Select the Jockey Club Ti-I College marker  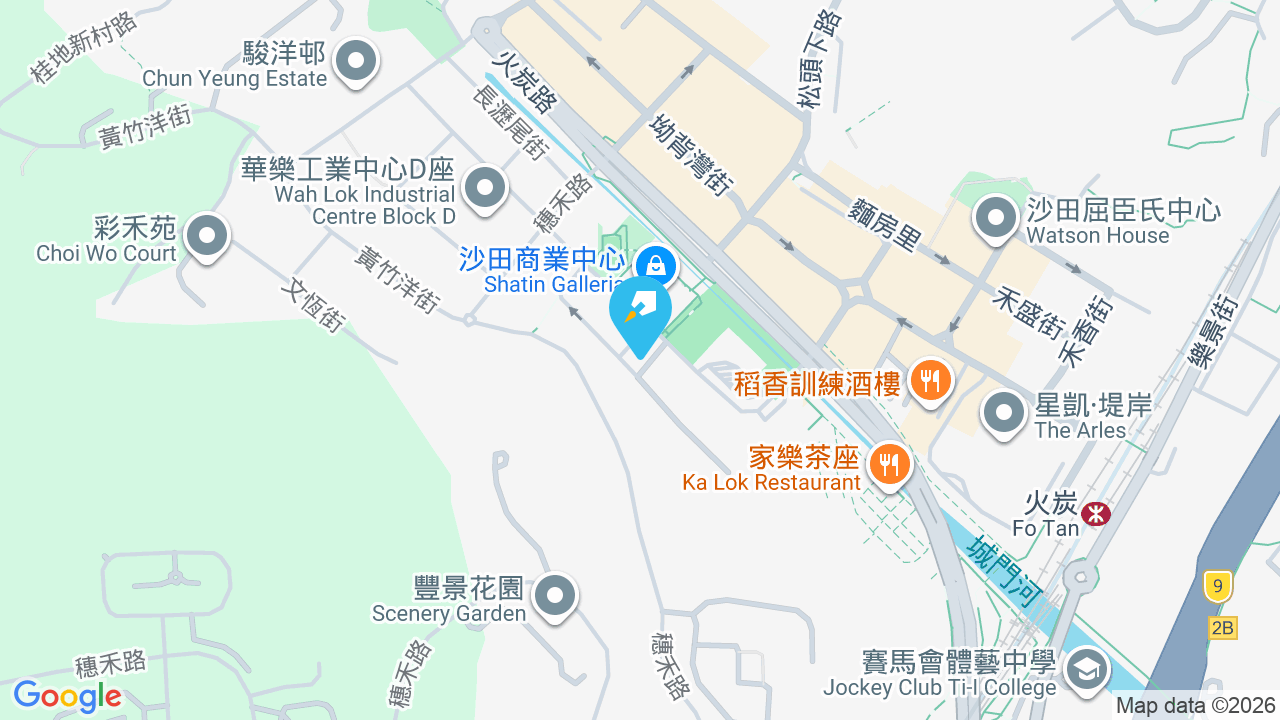click(x=1085, y=671)
